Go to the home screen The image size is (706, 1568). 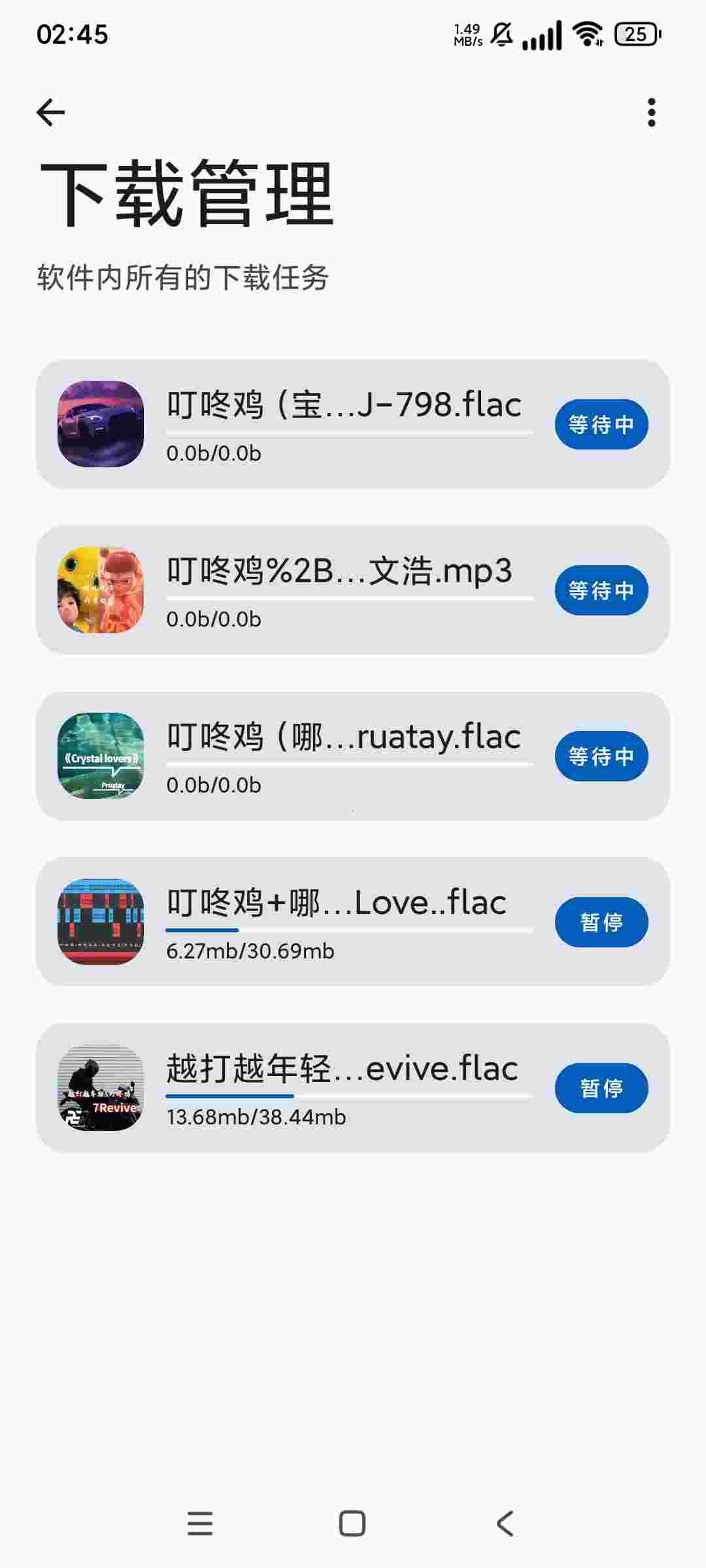tap(352, 1524)
